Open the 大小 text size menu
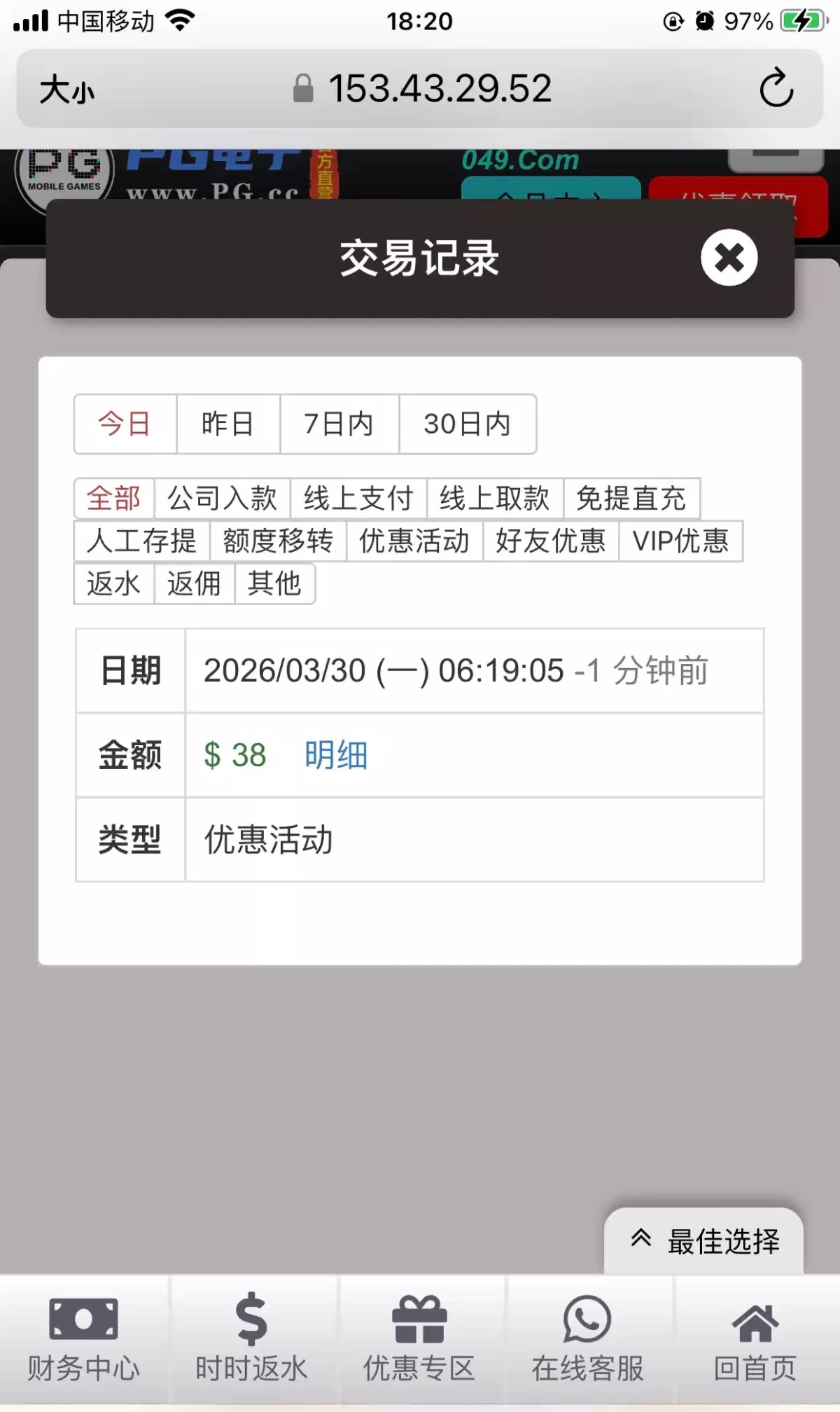Image resolution: width=840 pixels, height=1412 pixels. (x=66, y=90)
